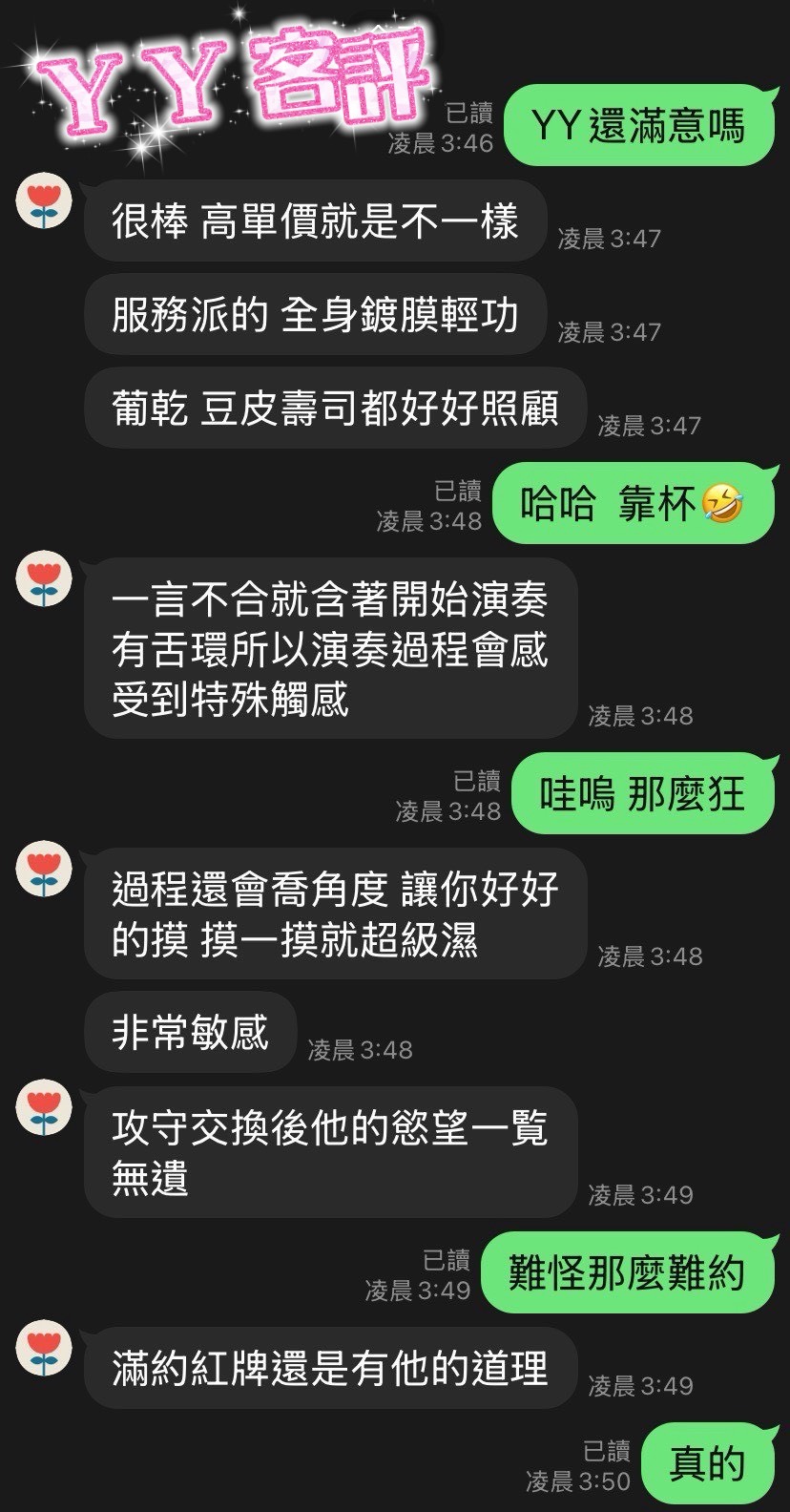Select the green YY 還滿意嗎 bubble
The height and width of the screenshot is (1512, 790).
pos(640,124)
